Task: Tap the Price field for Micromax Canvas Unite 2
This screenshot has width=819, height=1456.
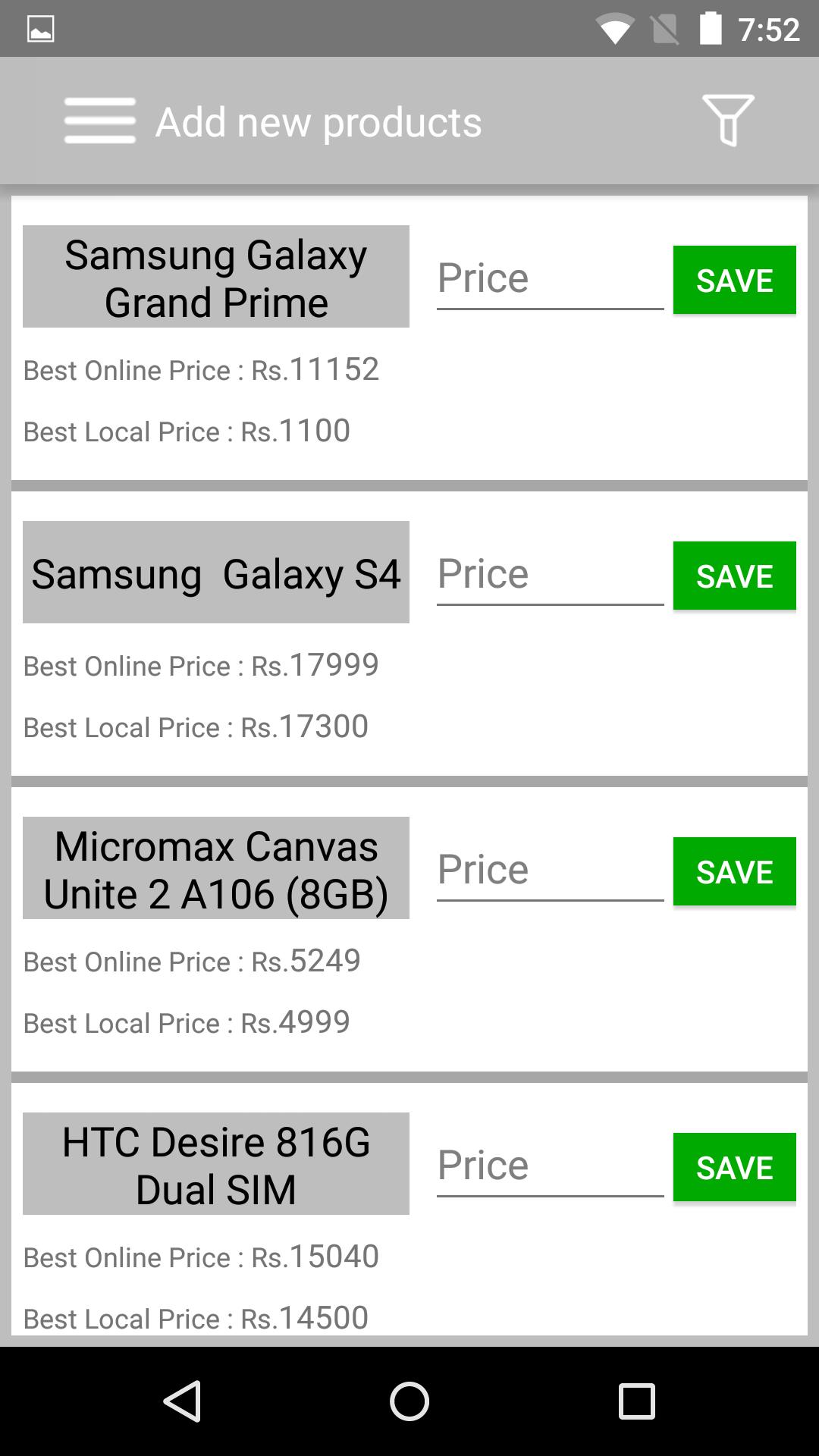Action: (x=548, y=871)
